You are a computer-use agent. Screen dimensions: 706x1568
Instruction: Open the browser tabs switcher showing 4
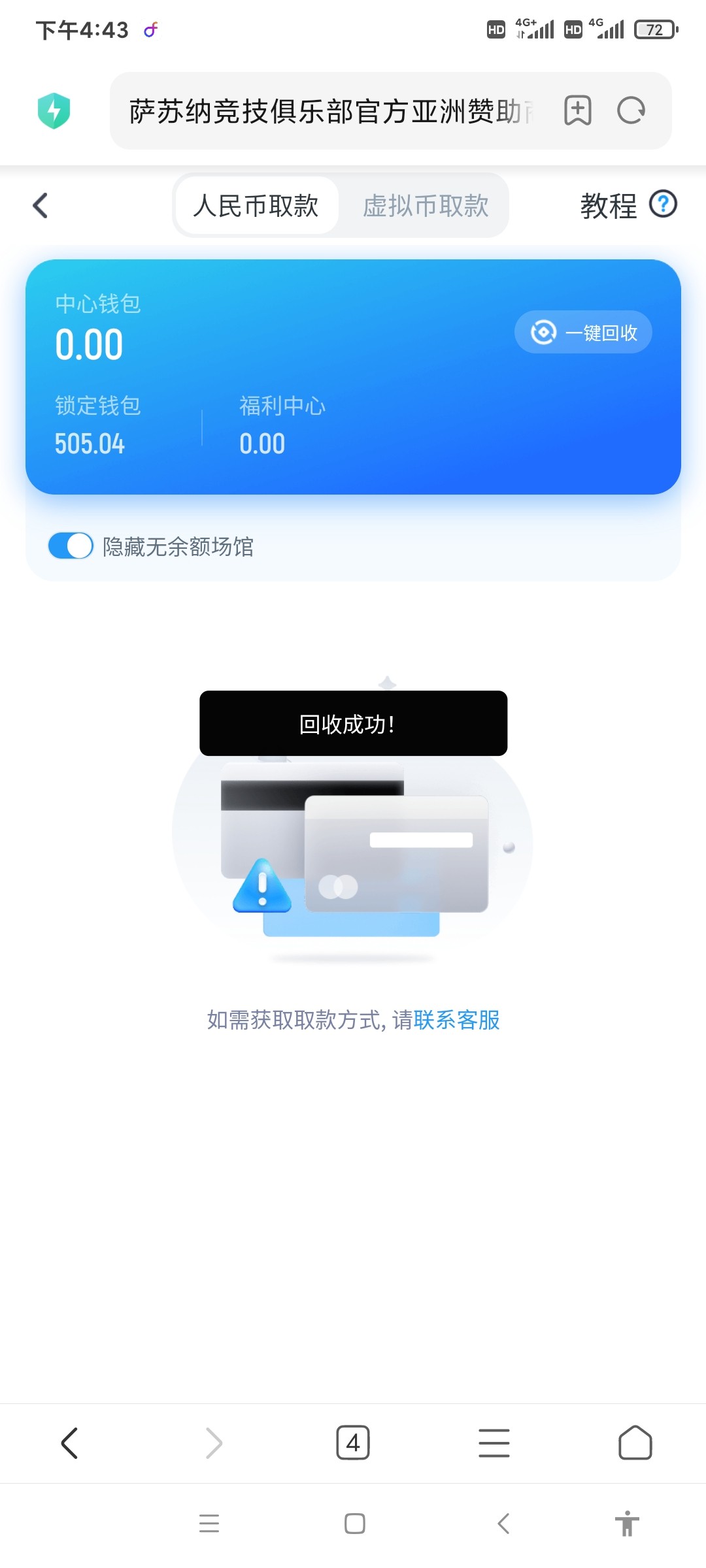click(x=353, y=1443)
